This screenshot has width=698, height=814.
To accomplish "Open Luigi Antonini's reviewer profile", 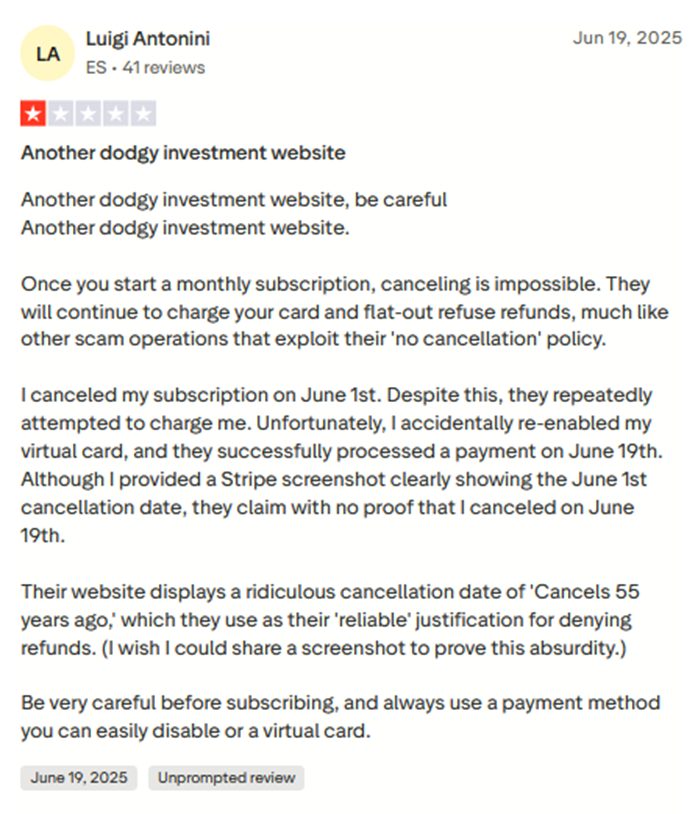I will 148,39.
